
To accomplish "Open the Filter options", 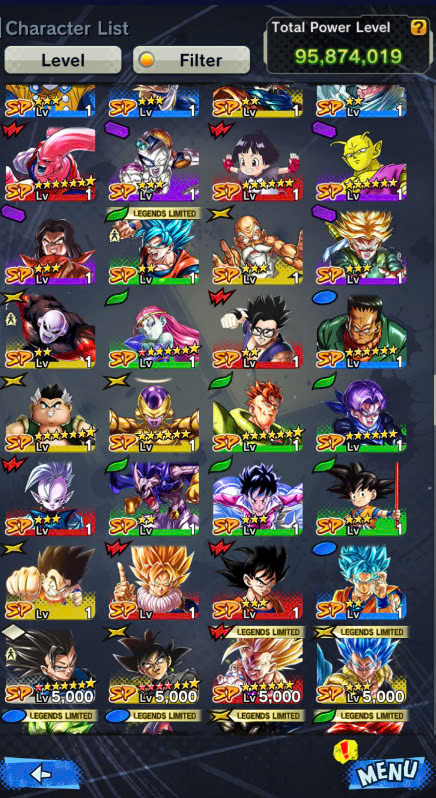I will [191, 60].
